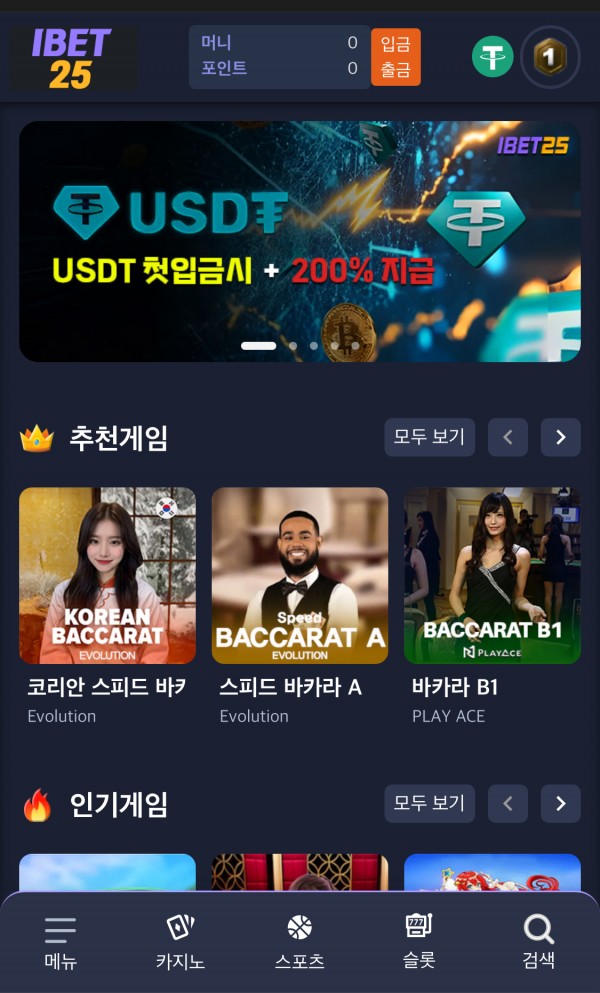600x993 pixels.
Task: Play Baccarat B1 by PLAY ACE
Action: pyautogui.click(x=491, y=575)
